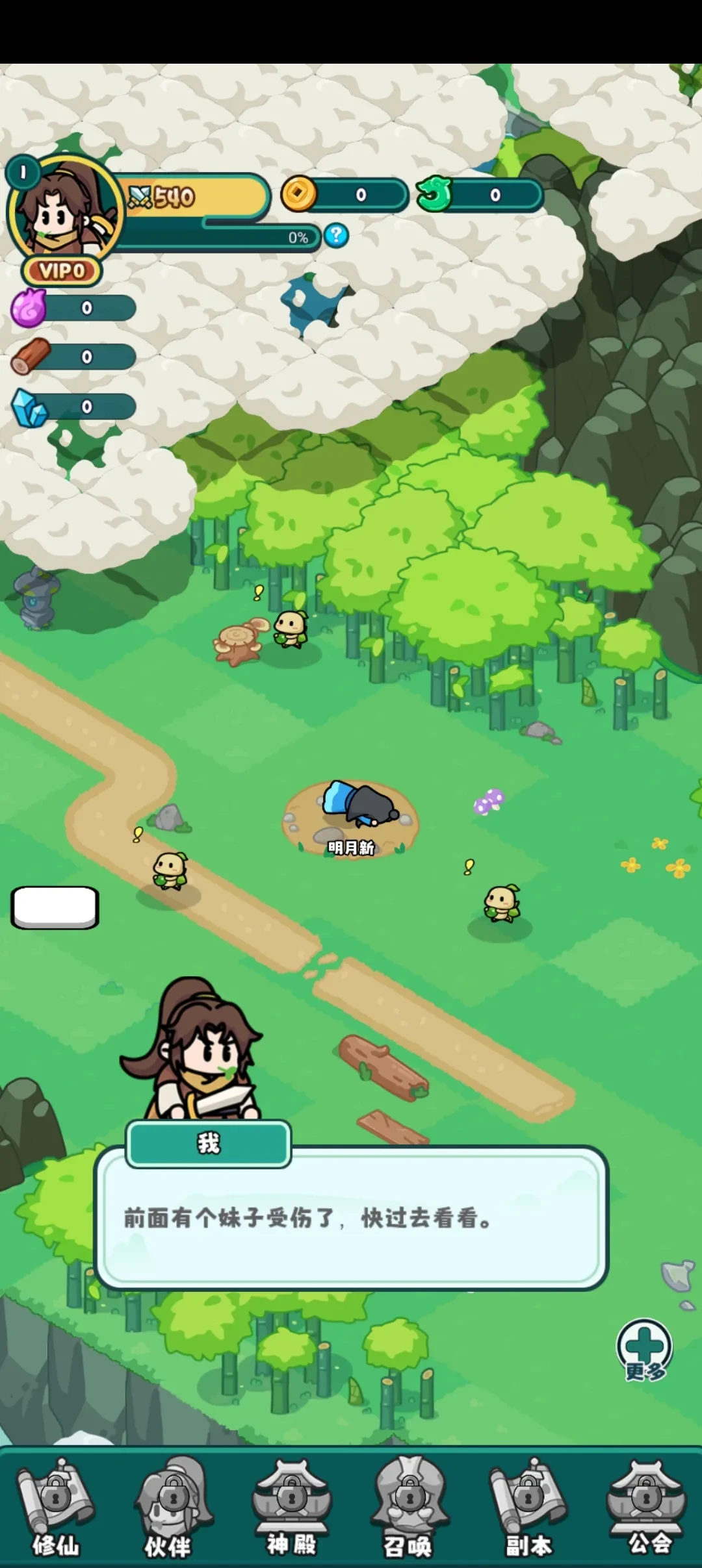This screenshot has height=1568, width=702.
Task: Go to the 副本 tab
Action: (x=528, y=1508)
